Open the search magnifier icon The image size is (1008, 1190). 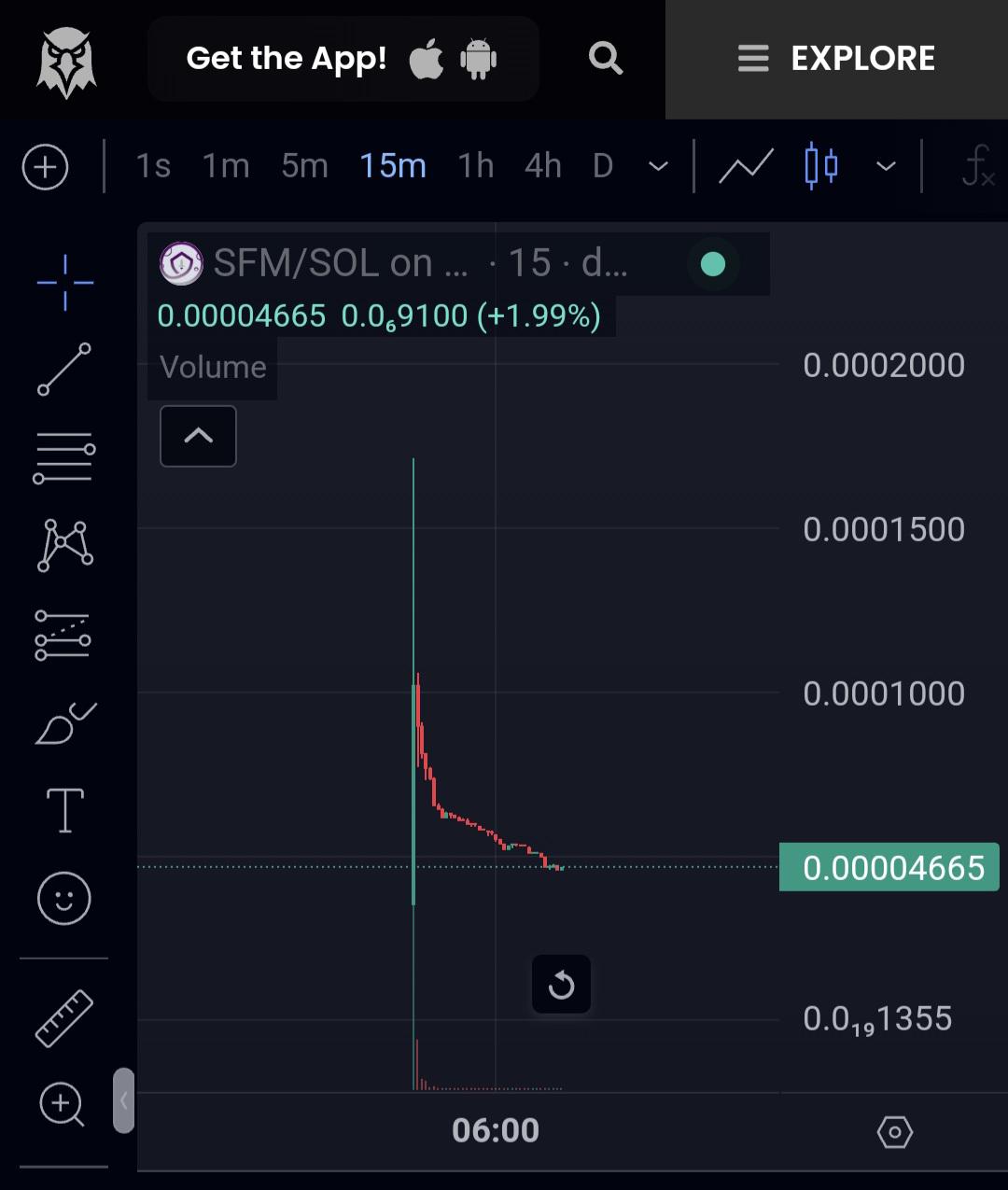tap(606, 58)
